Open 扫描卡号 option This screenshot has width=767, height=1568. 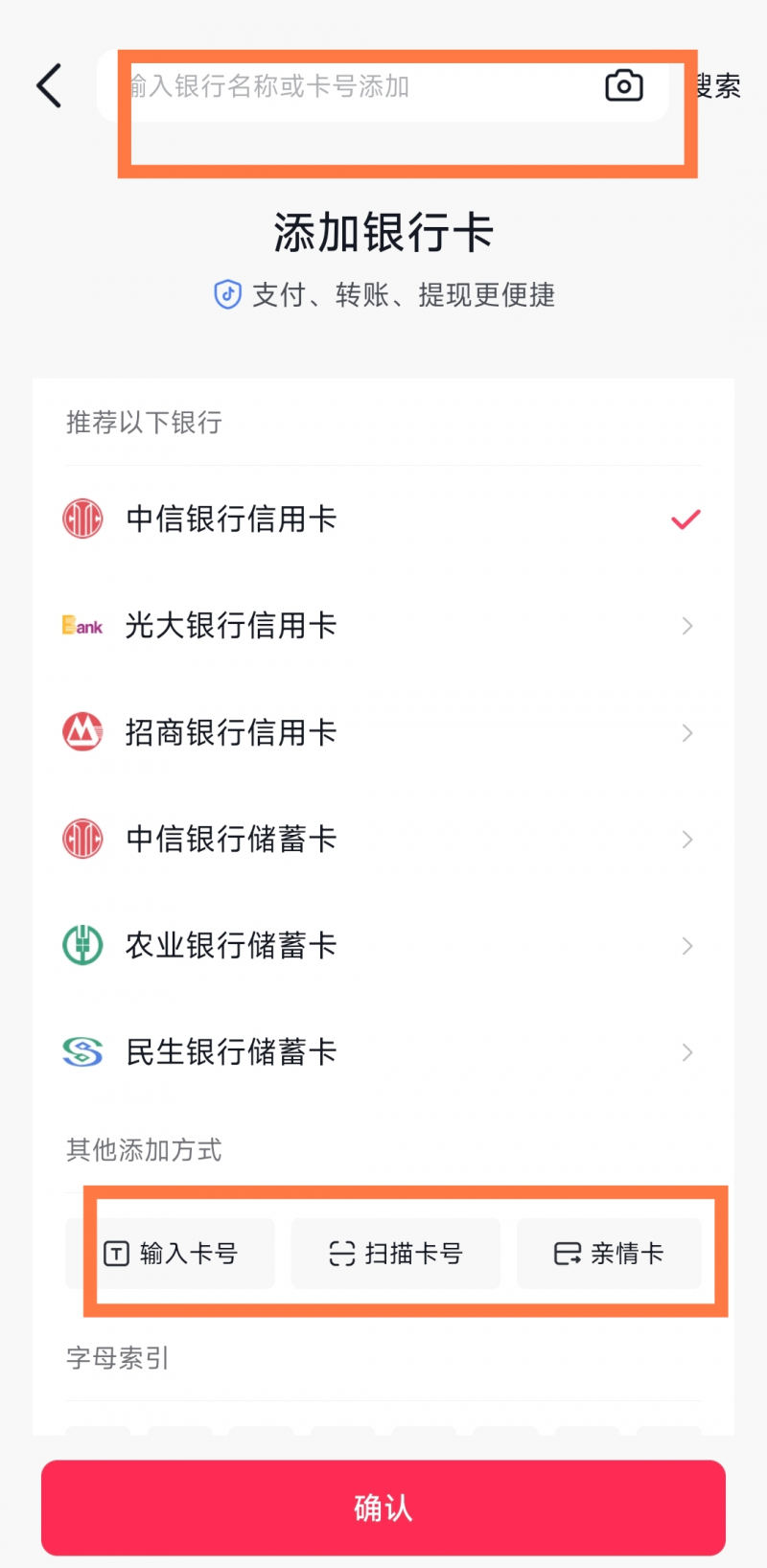click(396, 1253)
